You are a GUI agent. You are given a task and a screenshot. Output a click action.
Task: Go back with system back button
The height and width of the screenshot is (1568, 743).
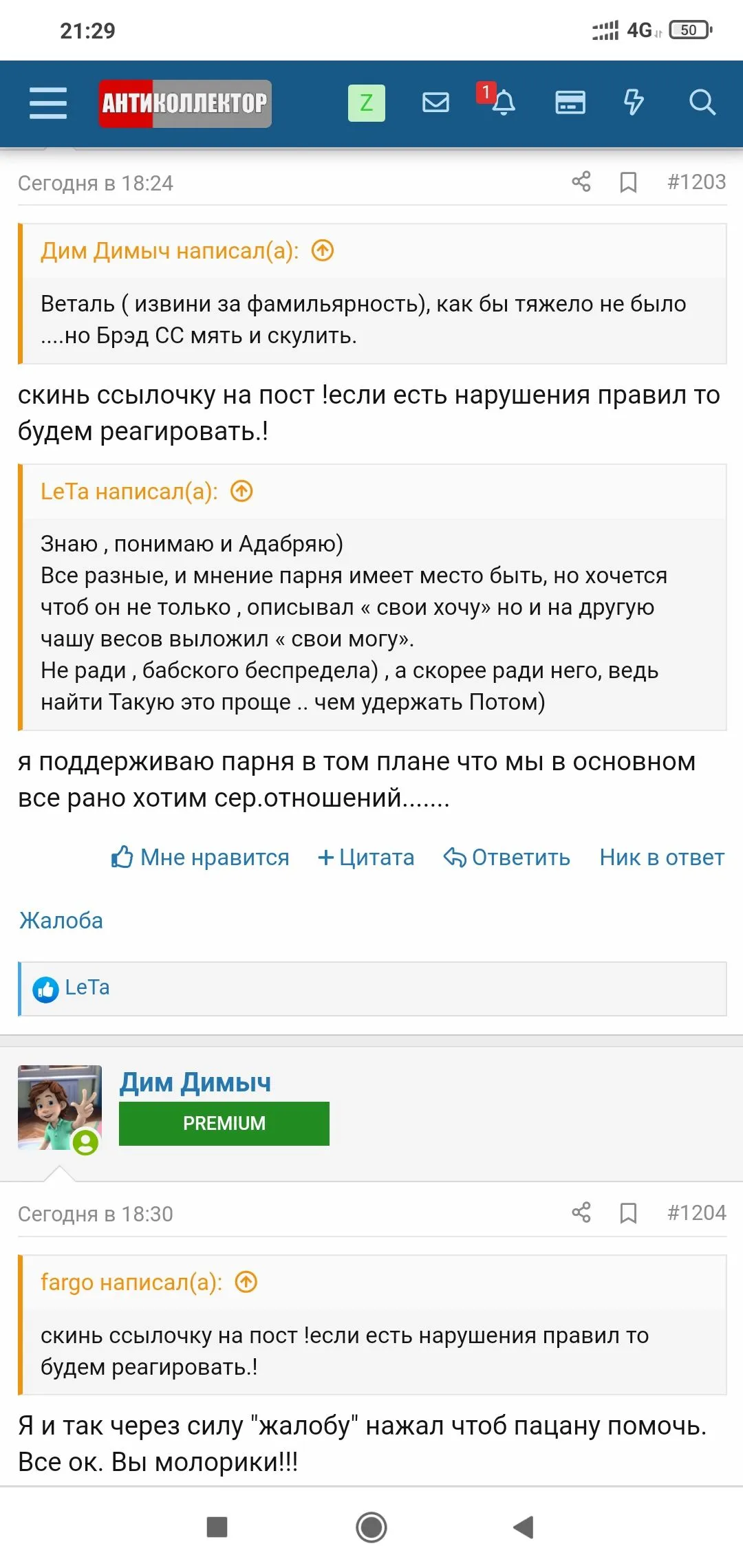(524, 1527)
